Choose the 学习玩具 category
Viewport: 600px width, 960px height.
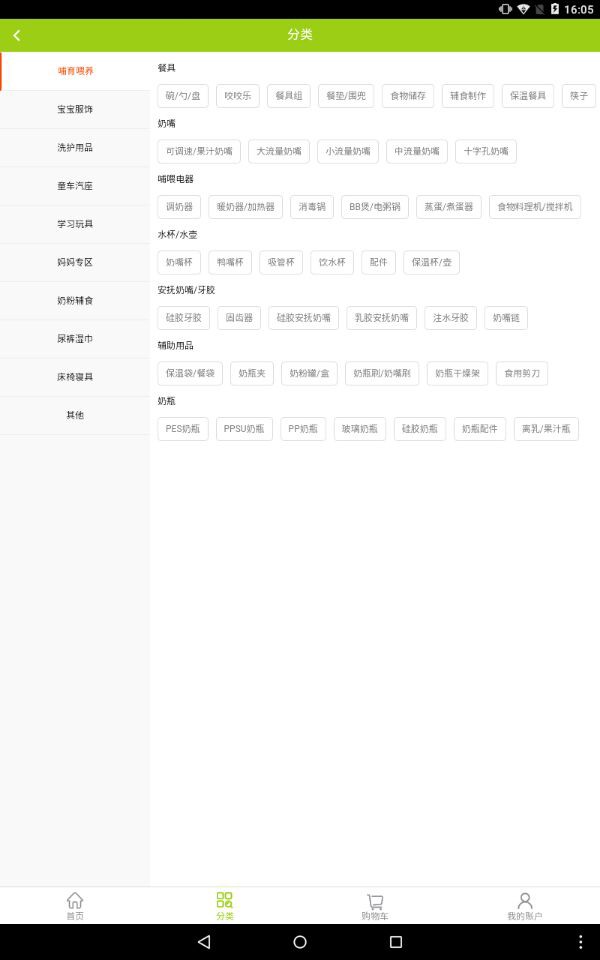[75, 224]
